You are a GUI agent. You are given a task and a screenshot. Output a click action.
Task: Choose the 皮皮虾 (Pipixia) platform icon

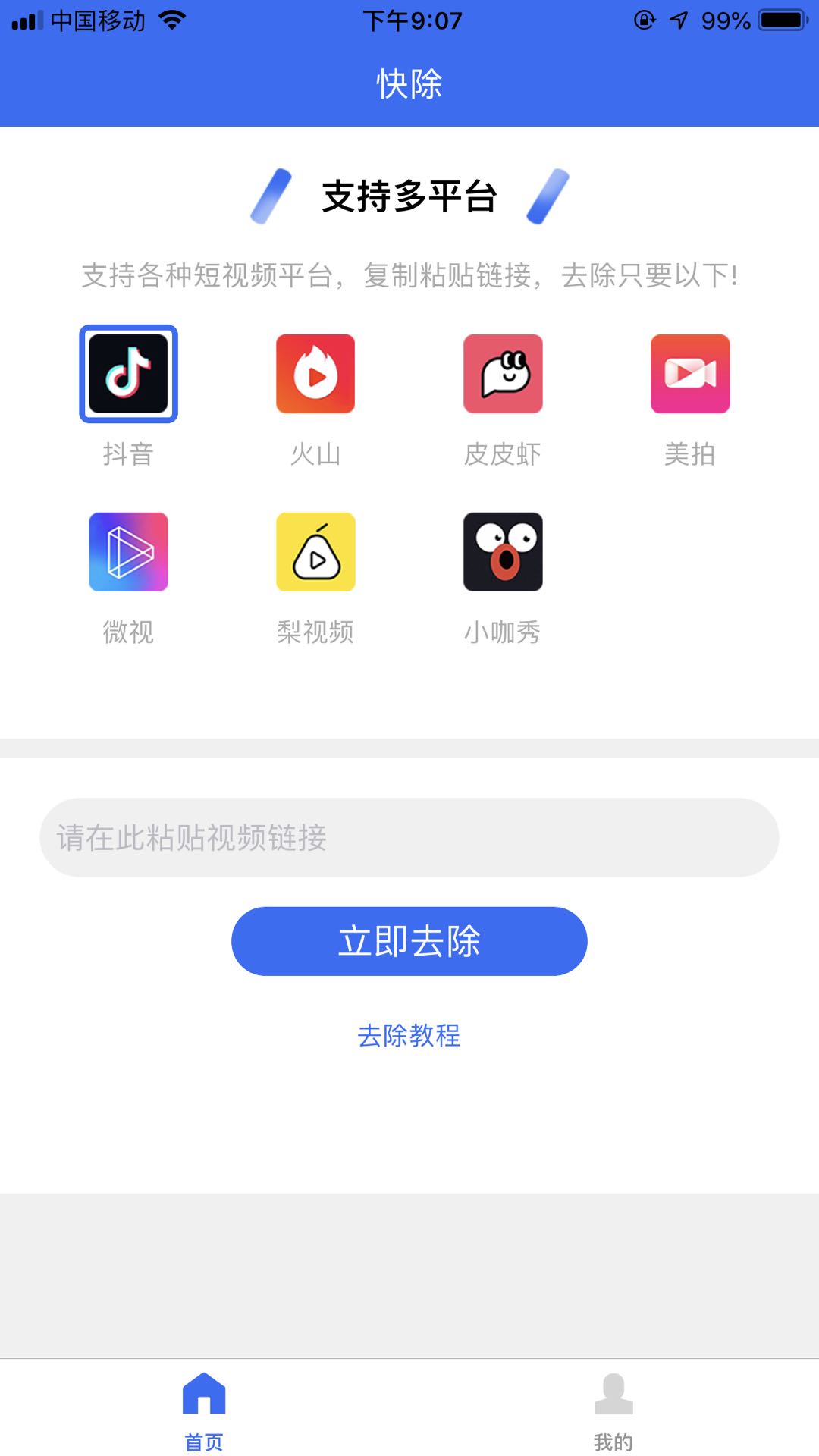click(503, 373)
